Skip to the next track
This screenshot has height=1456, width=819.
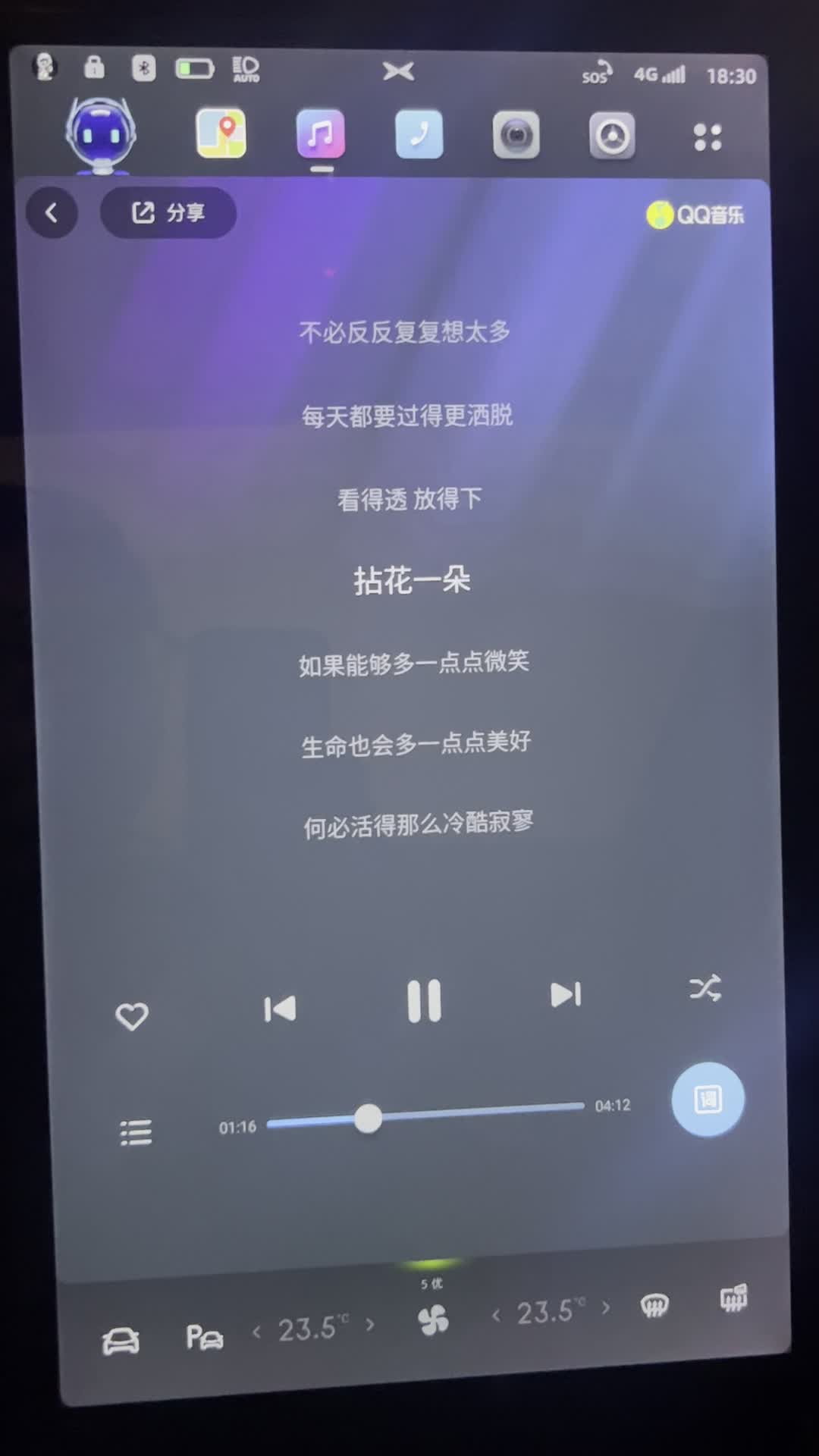coord(566,995)
